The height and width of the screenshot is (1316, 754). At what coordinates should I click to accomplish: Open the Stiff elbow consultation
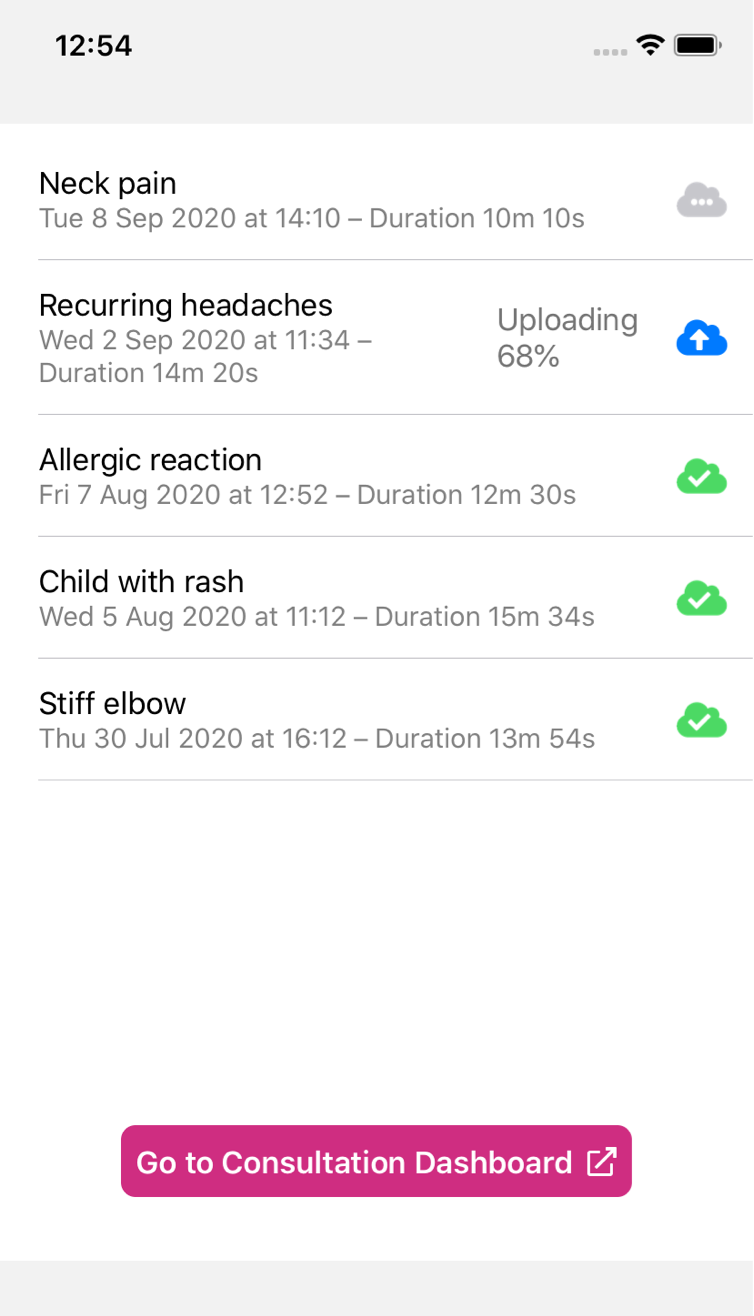(377, 720)
